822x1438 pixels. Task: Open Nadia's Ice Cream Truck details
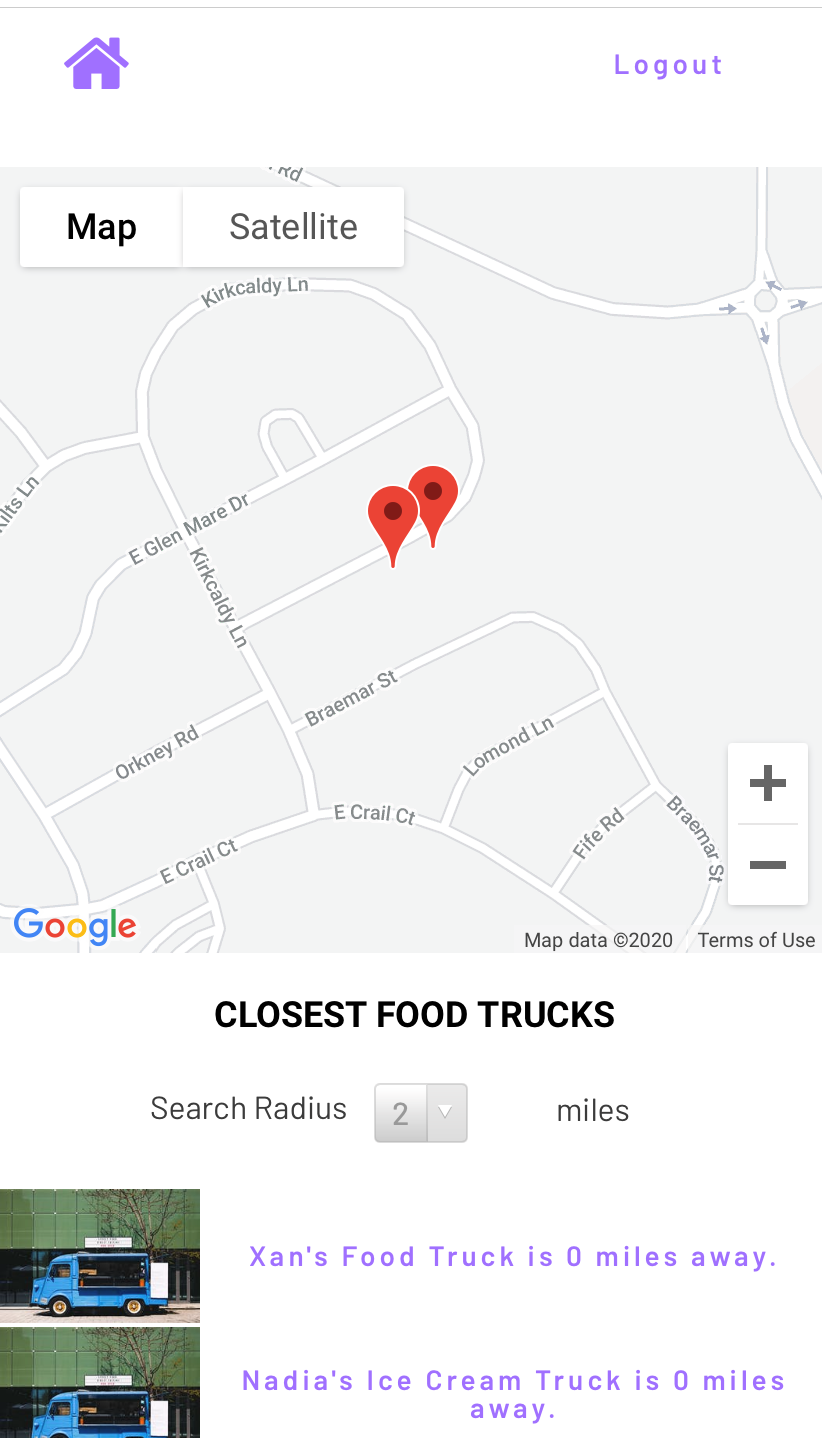[513, 1394]
